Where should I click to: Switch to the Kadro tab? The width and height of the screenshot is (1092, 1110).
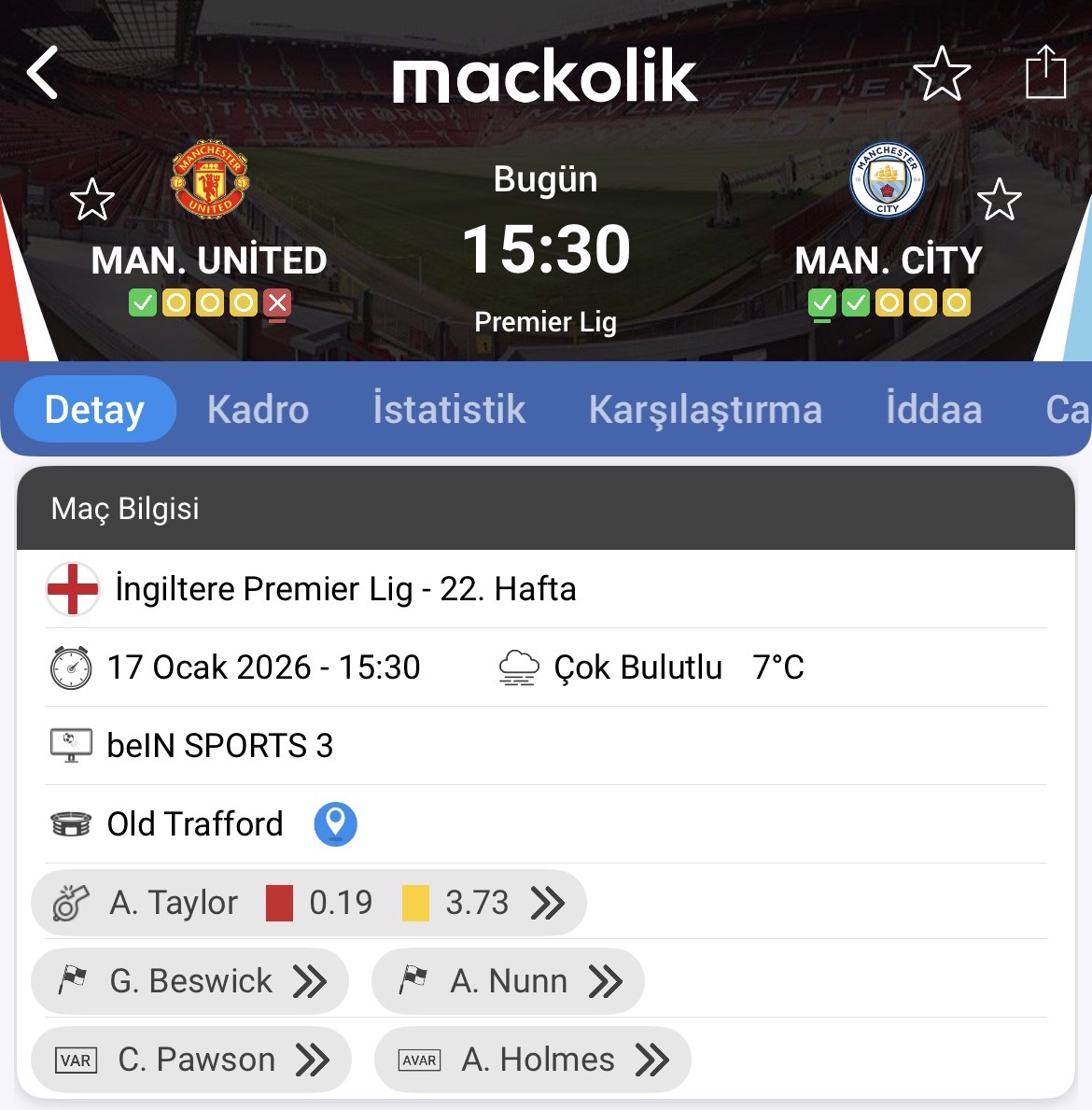258,409
